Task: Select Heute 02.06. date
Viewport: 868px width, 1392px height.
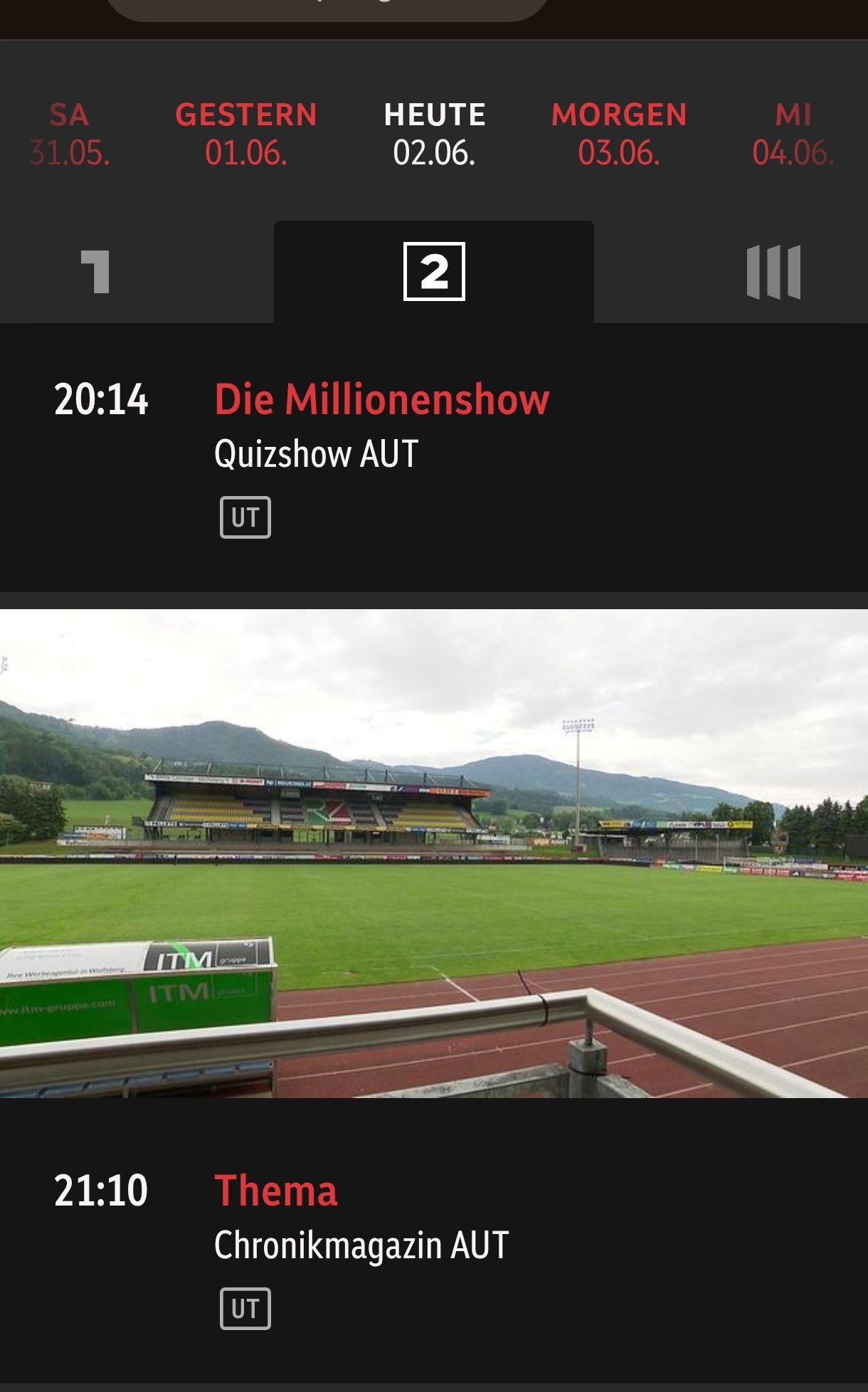Action: pos(434,134)
